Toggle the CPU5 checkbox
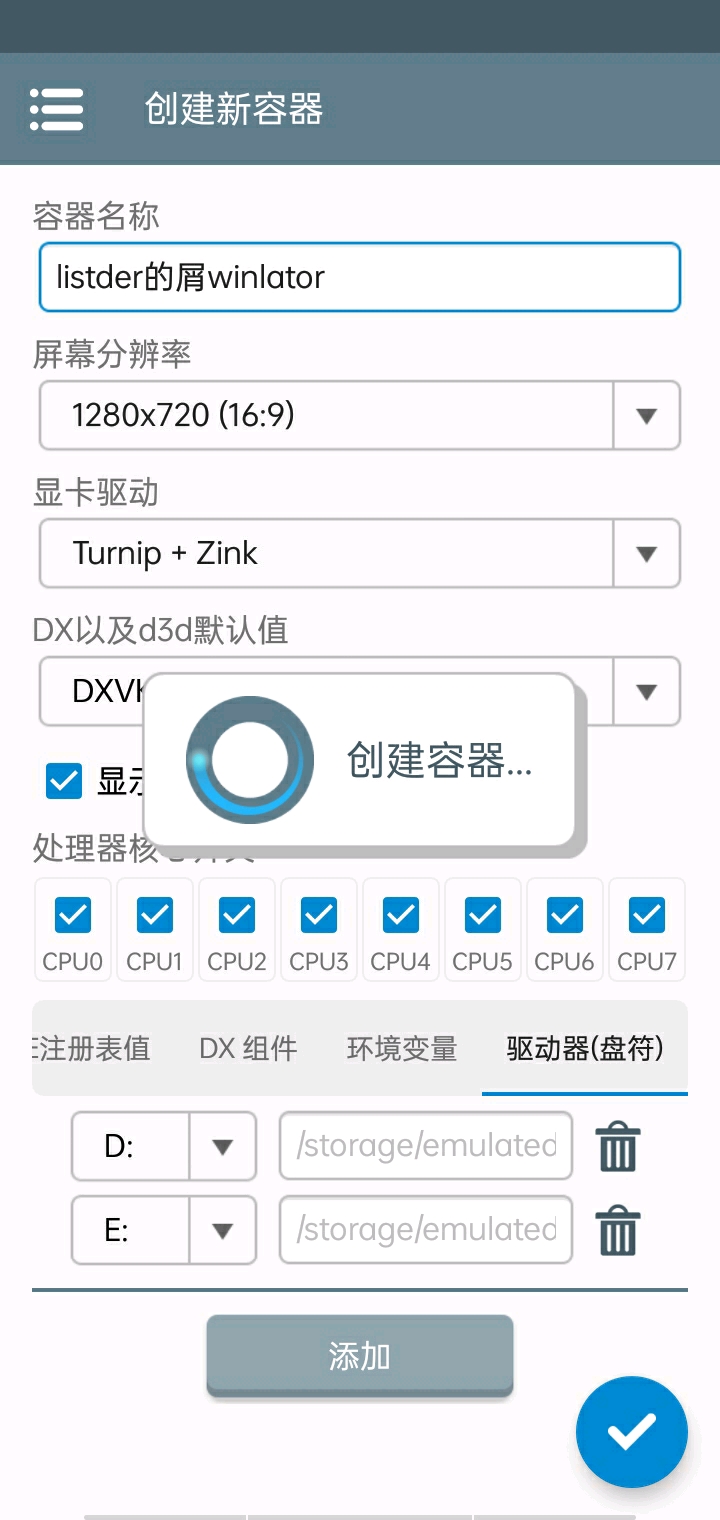 pyautogui.click(x=483, y=915)
